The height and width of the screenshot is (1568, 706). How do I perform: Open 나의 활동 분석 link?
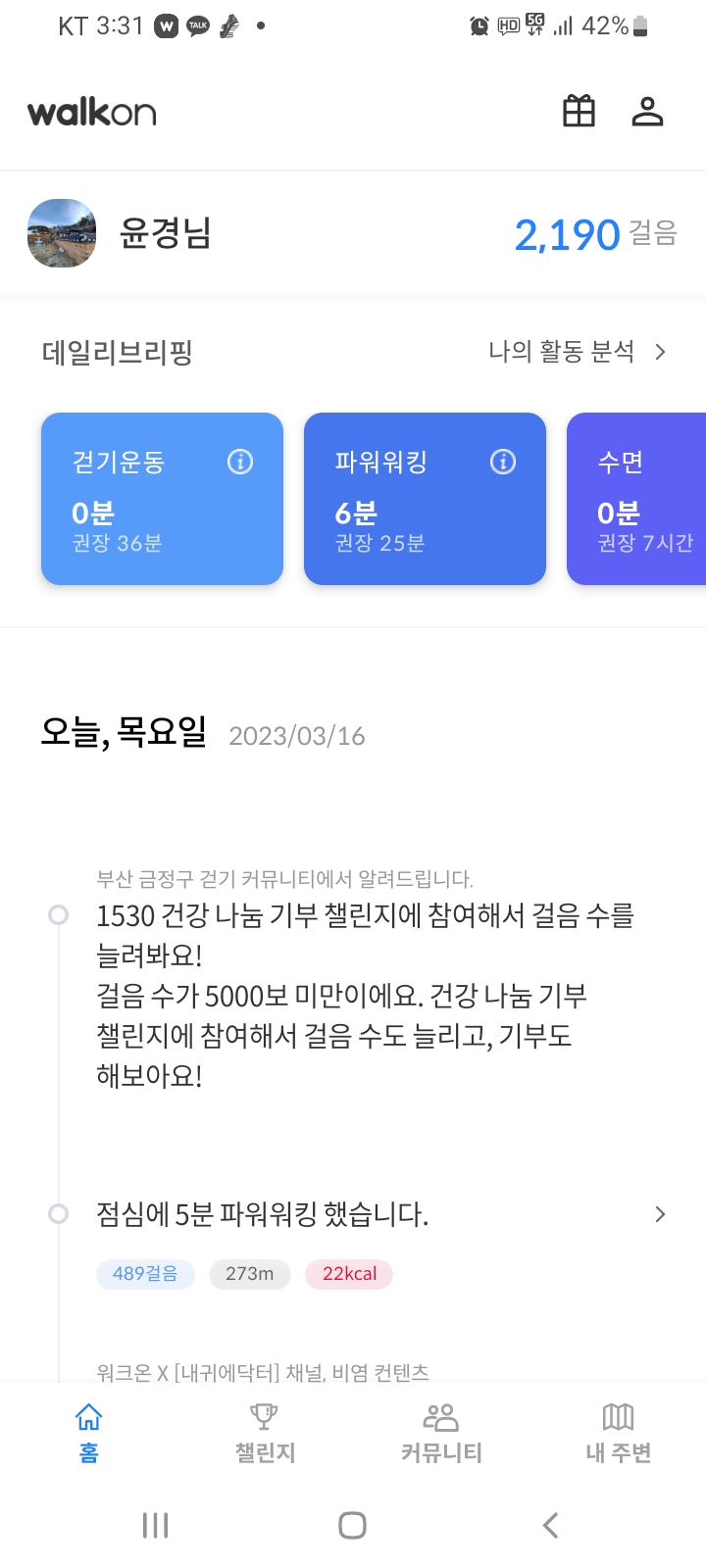577,352
